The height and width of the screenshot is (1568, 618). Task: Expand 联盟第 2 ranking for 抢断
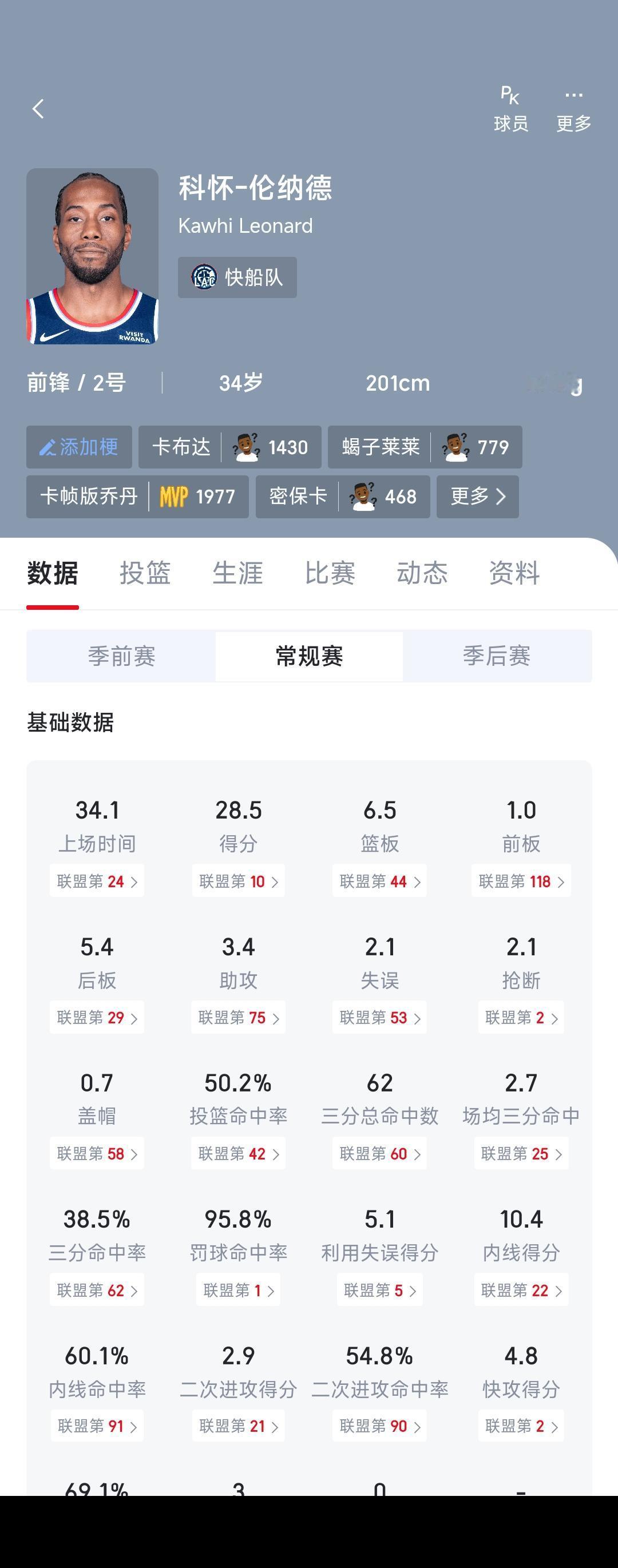(521, 1017)
